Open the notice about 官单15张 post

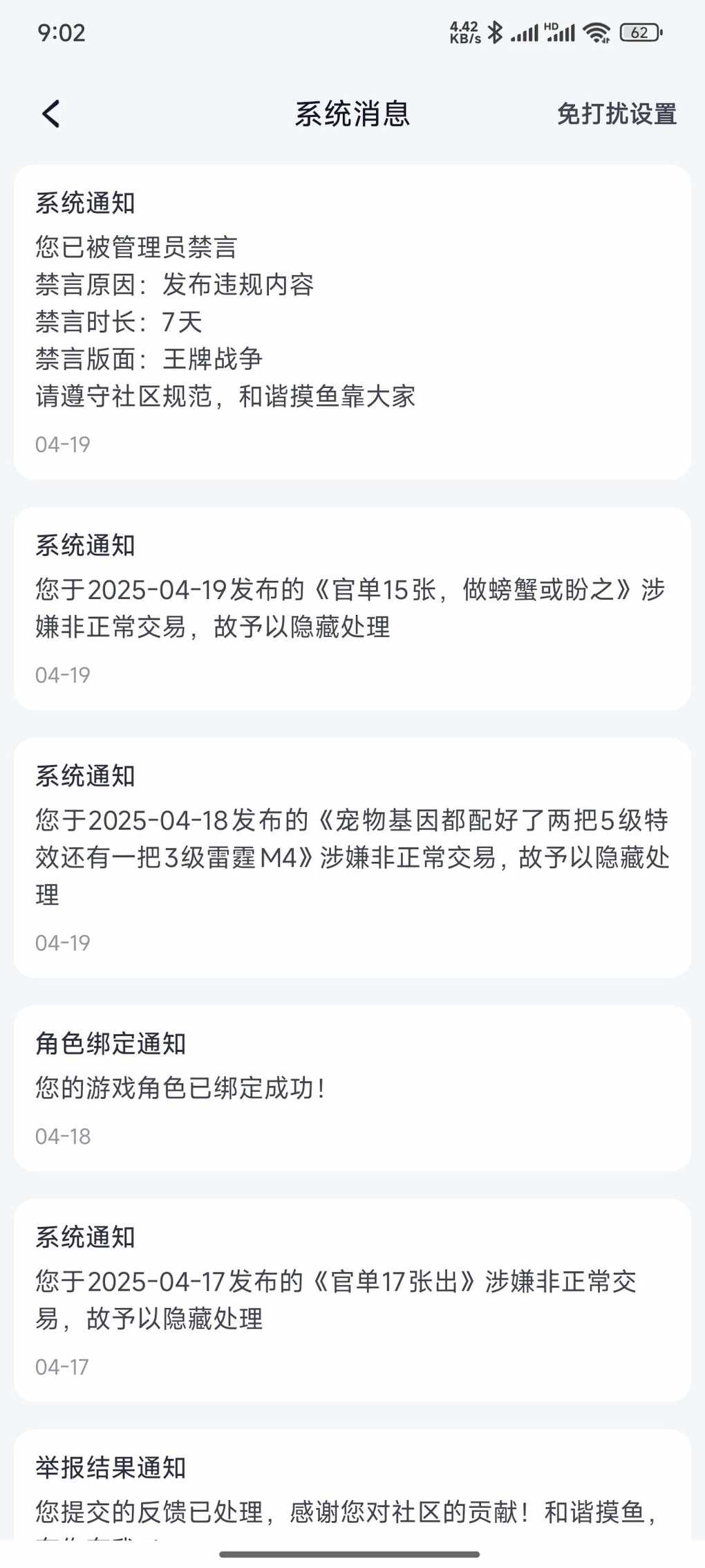click(352, 609)
